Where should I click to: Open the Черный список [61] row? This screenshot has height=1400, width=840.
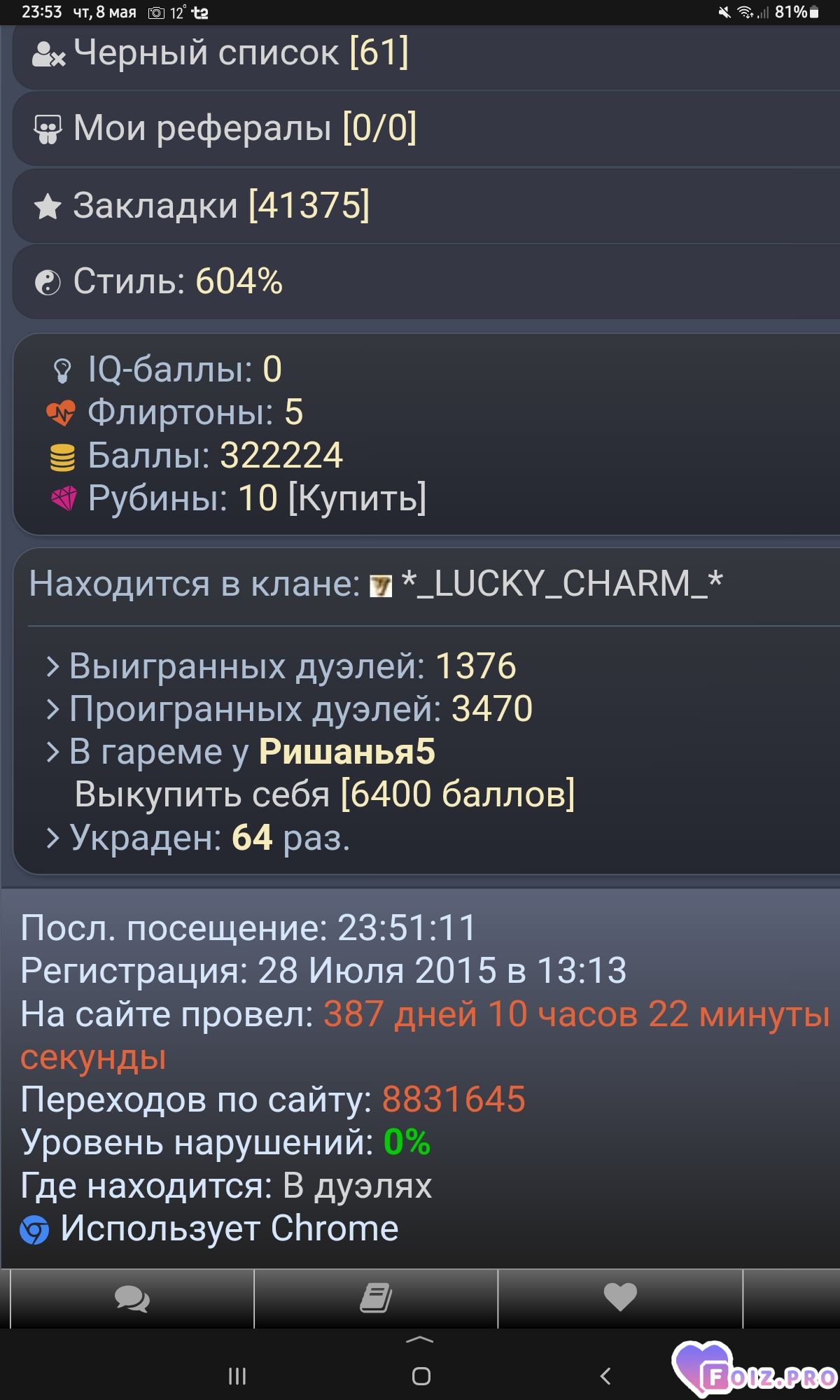point(426,53)
